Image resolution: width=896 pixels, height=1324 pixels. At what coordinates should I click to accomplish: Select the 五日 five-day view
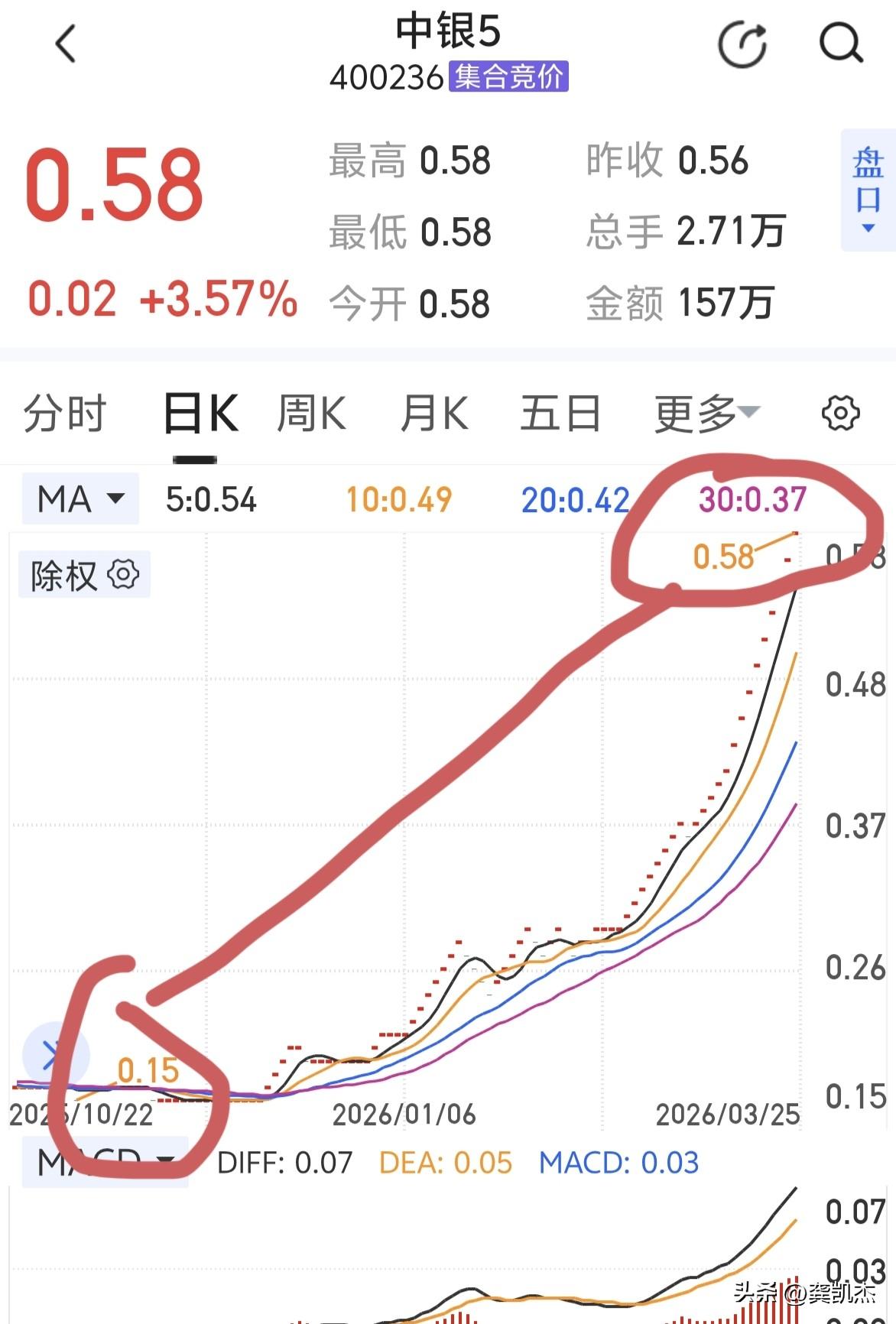click(x=560, y=413)
